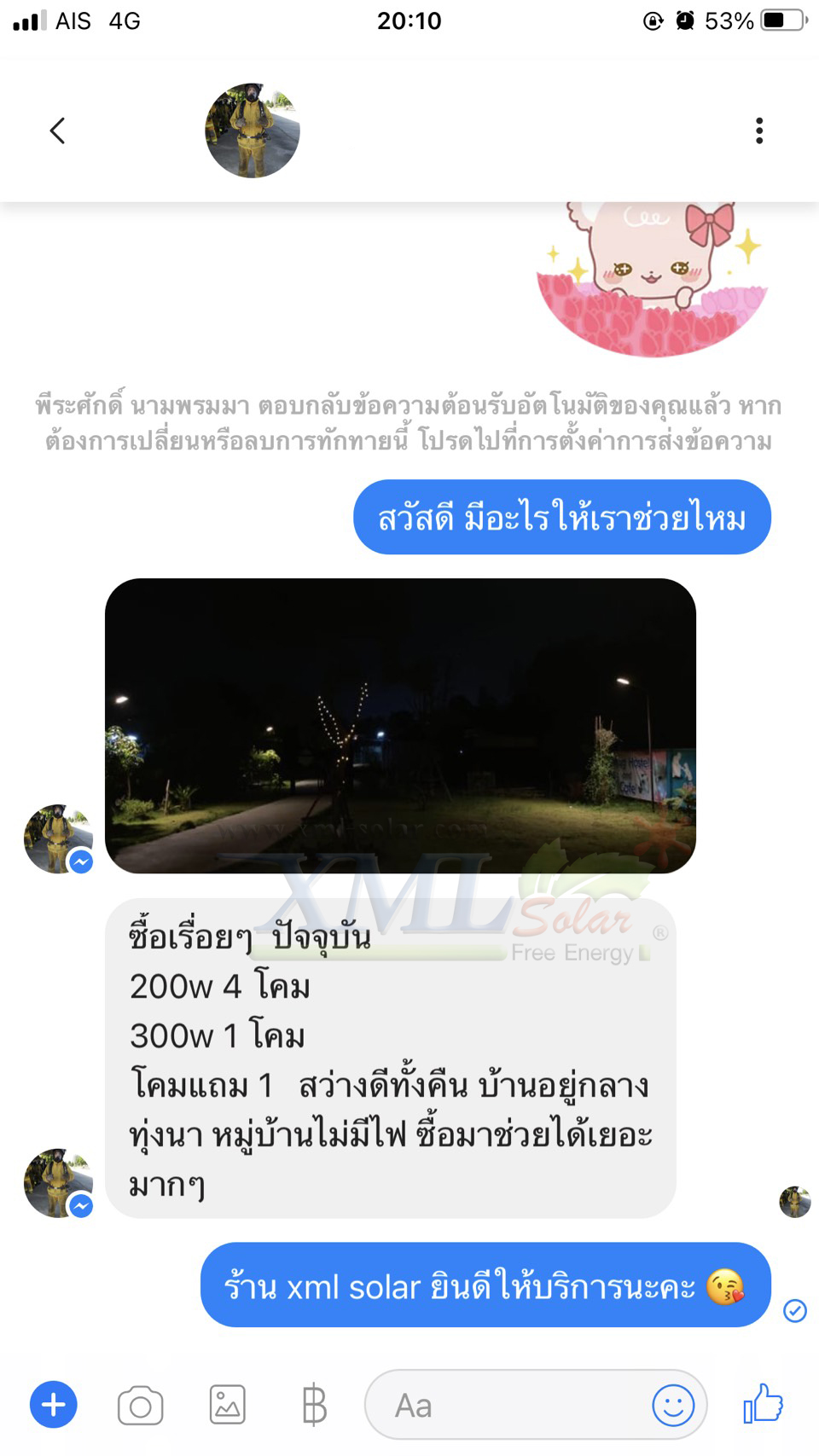Viewport: 819px width, 1456px height.
Task: Open the contact's profile picture in header
Action: pos(253,131)
